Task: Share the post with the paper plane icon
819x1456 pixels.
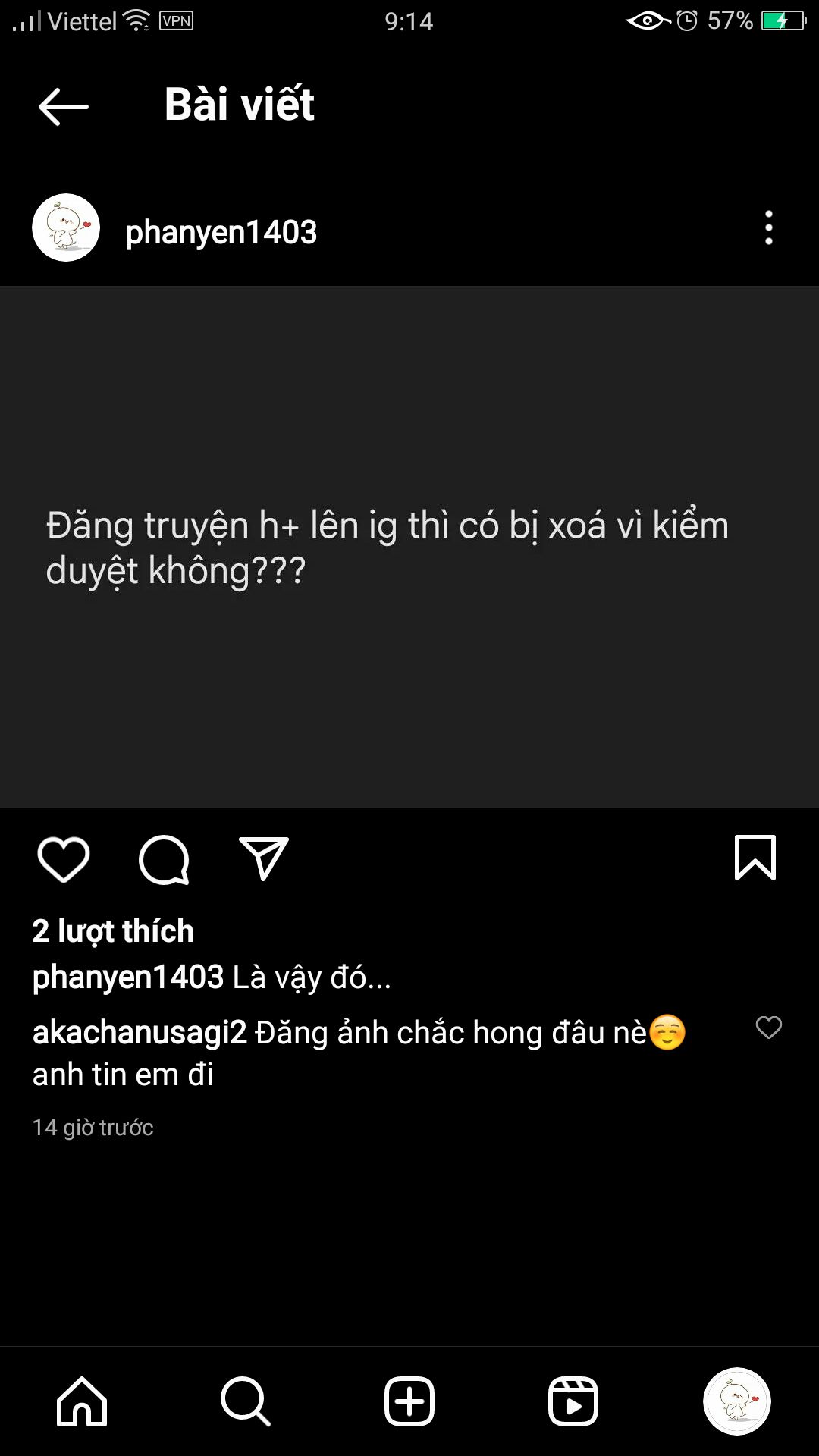Action: (264, 859)
